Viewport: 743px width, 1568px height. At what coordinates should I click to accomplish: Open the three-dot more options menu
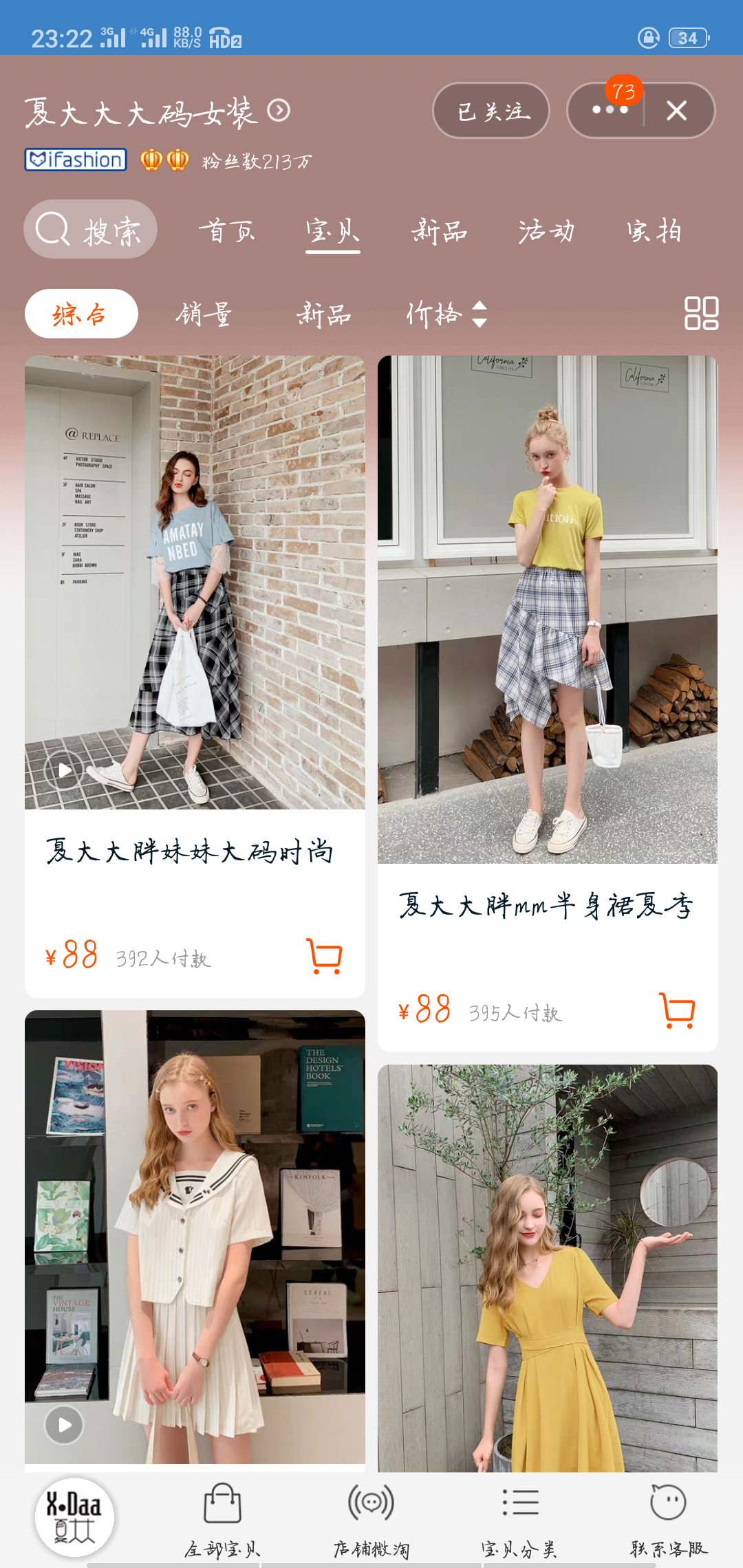tap(609, 111)
